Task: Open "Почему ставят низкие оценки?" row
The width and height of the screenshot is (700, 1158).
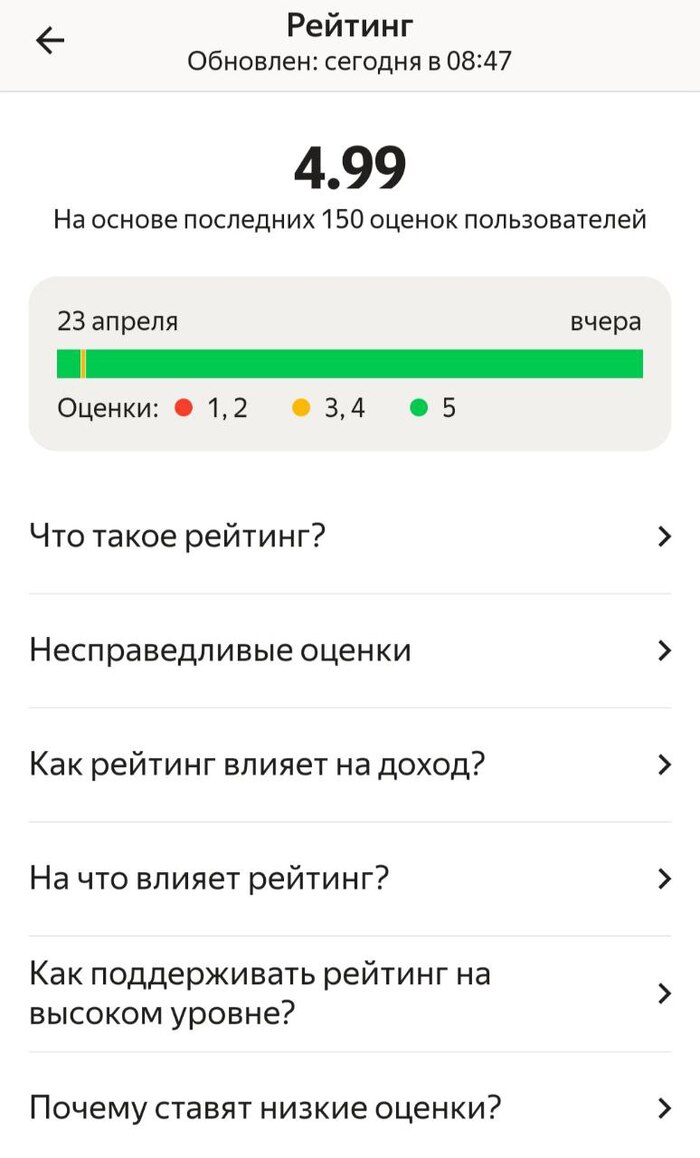Action: (349, 1108)
